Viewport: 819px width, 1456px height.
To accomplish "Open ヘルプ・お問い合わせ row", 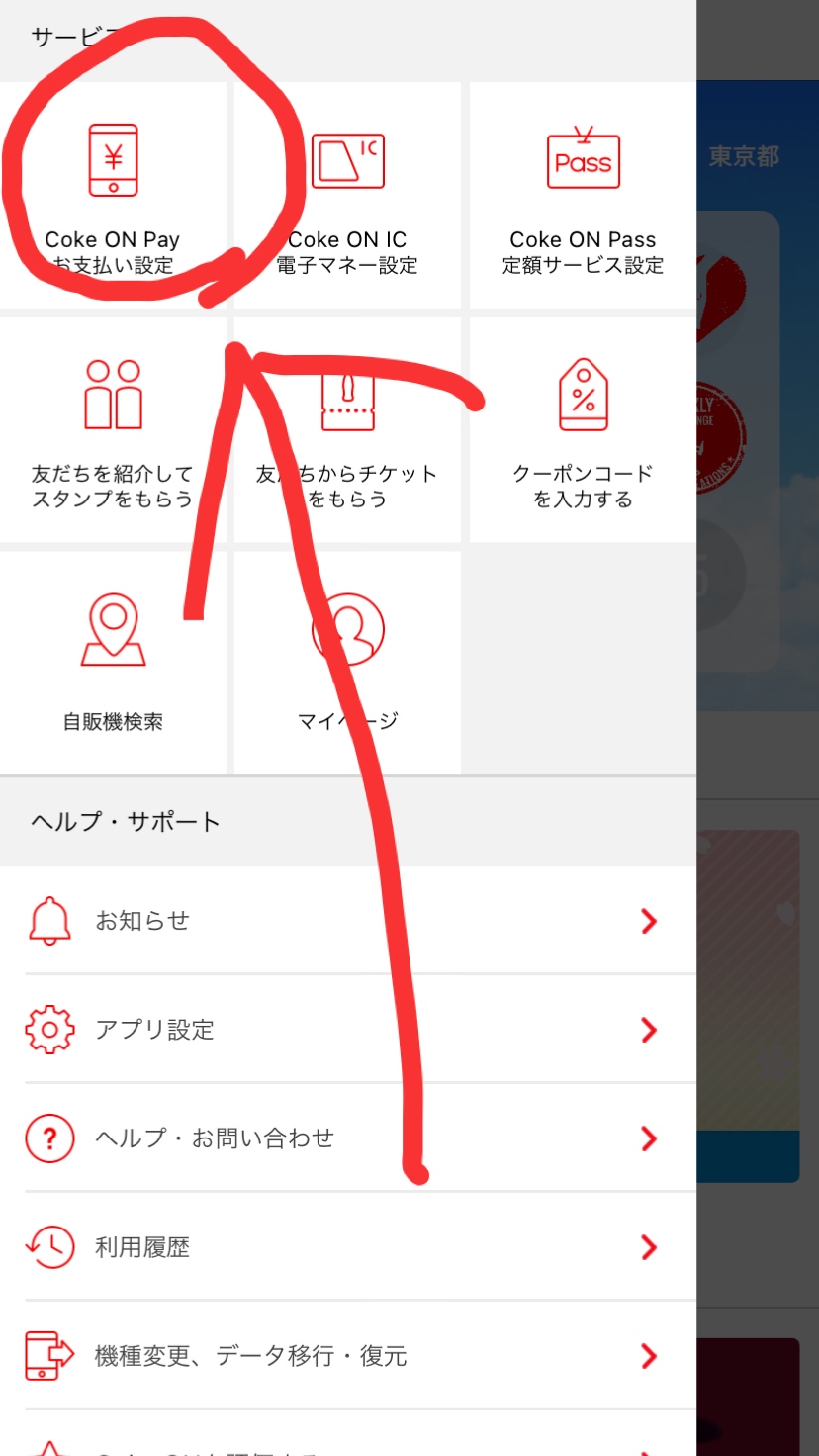I will pyautogui.click(x=348, y=1138).
